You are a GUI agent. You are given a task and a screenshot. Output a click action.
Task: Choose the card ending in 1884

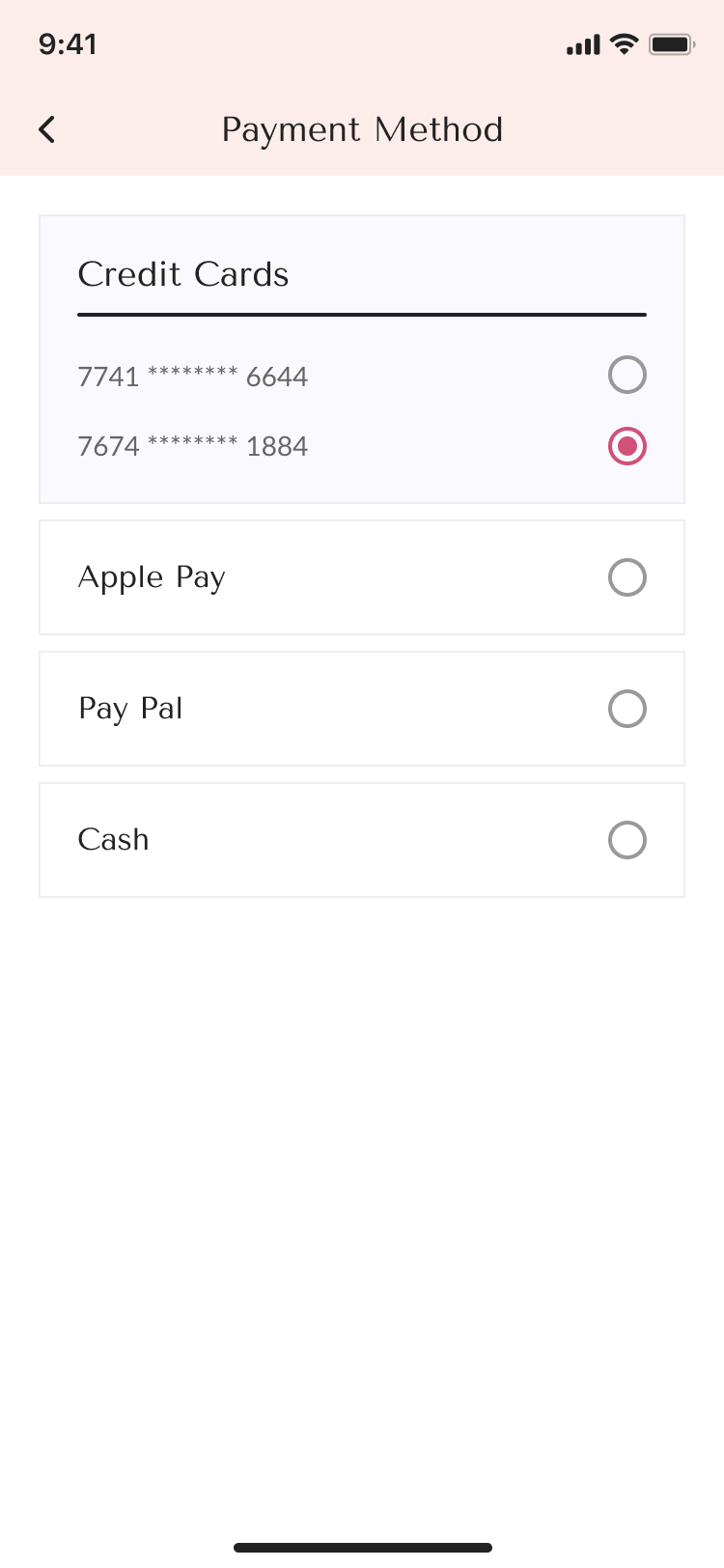(627, 446)
